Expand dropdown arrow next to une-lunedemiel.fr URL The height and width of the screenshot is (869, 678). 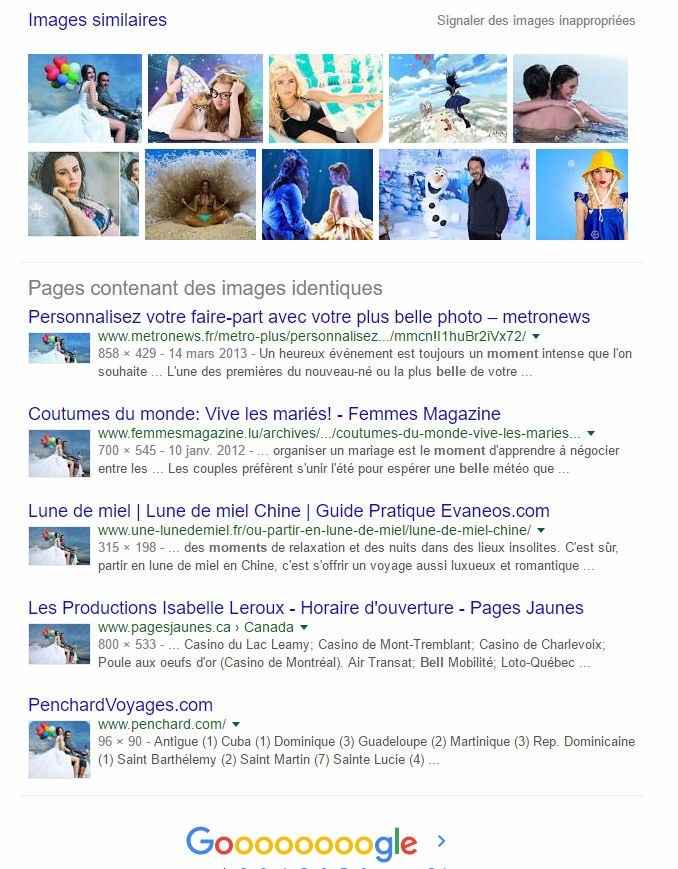541,531
